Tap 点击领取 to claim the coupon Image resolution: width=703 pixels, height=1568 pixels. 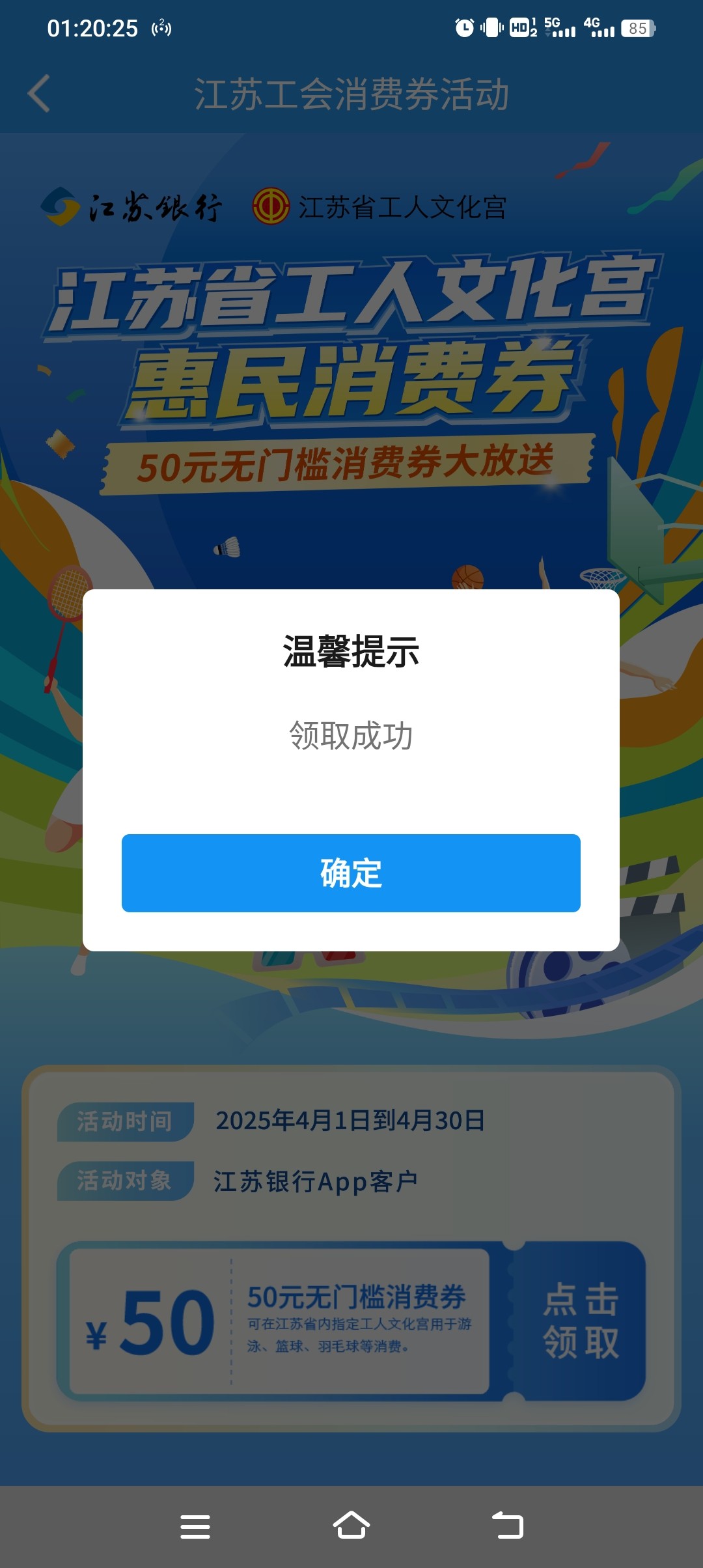click(x=581, y=1321)
